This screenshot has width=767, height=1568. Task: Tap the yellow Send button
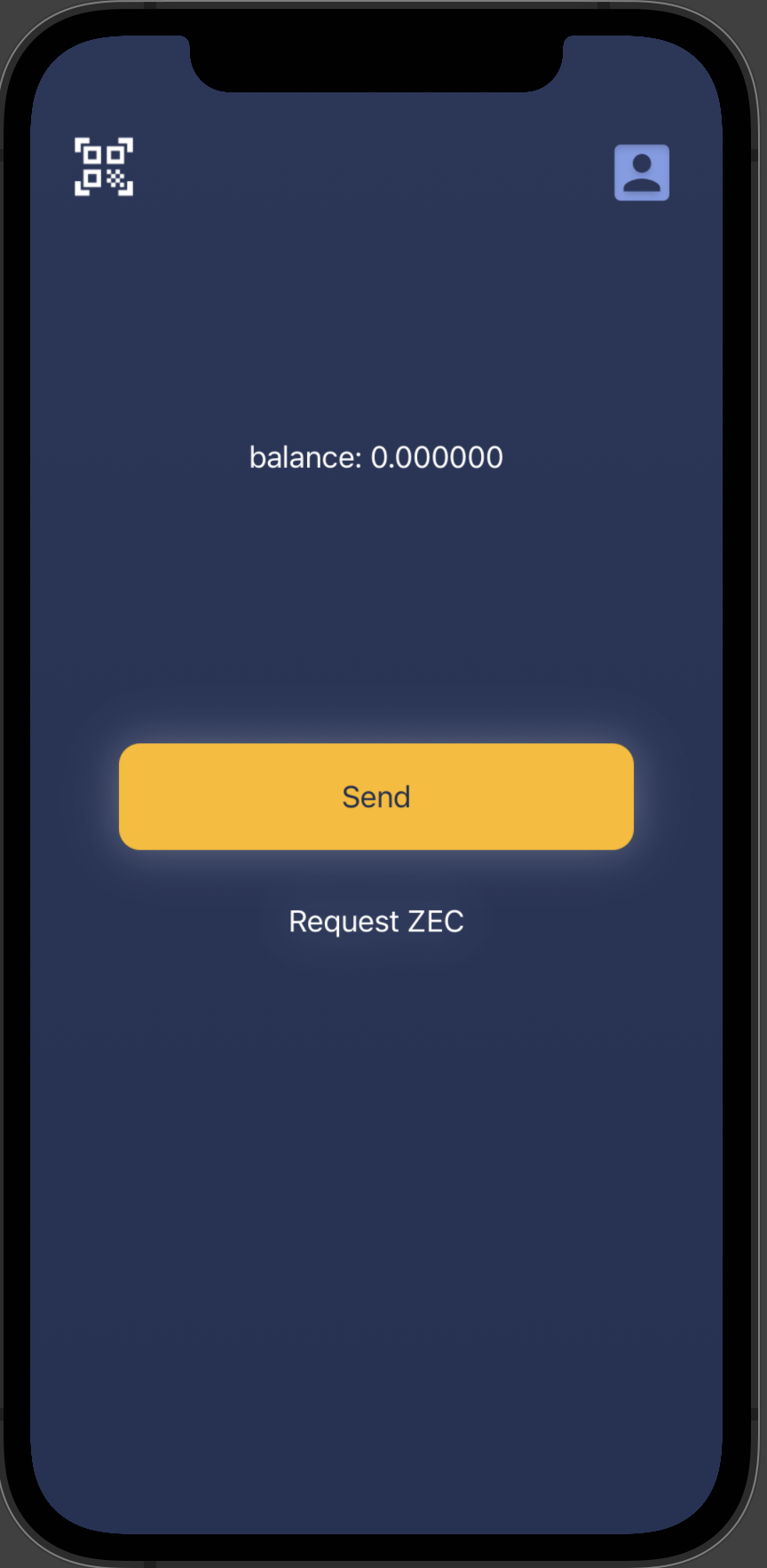tap(376, 796)
